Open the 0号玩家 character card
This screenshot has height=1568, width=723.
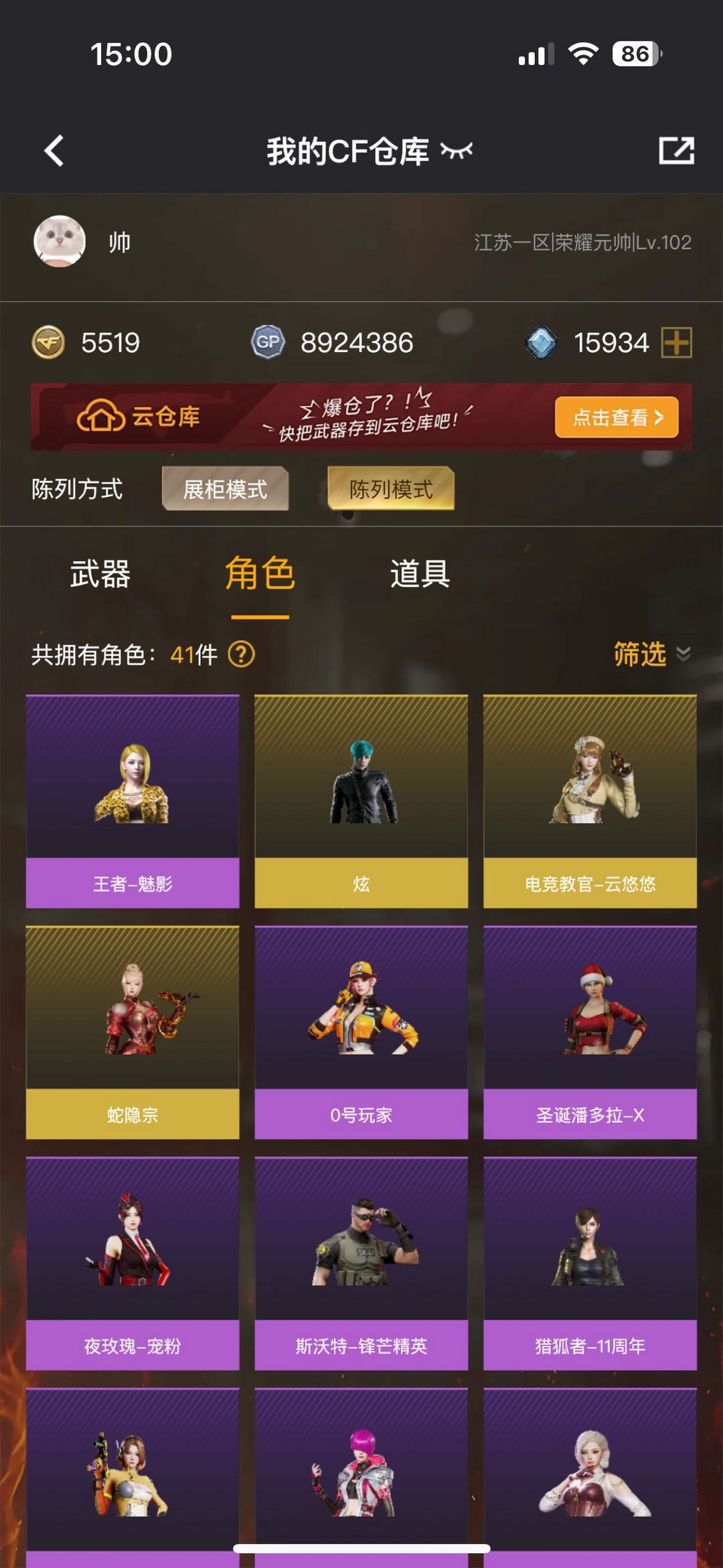point(361,1032)
